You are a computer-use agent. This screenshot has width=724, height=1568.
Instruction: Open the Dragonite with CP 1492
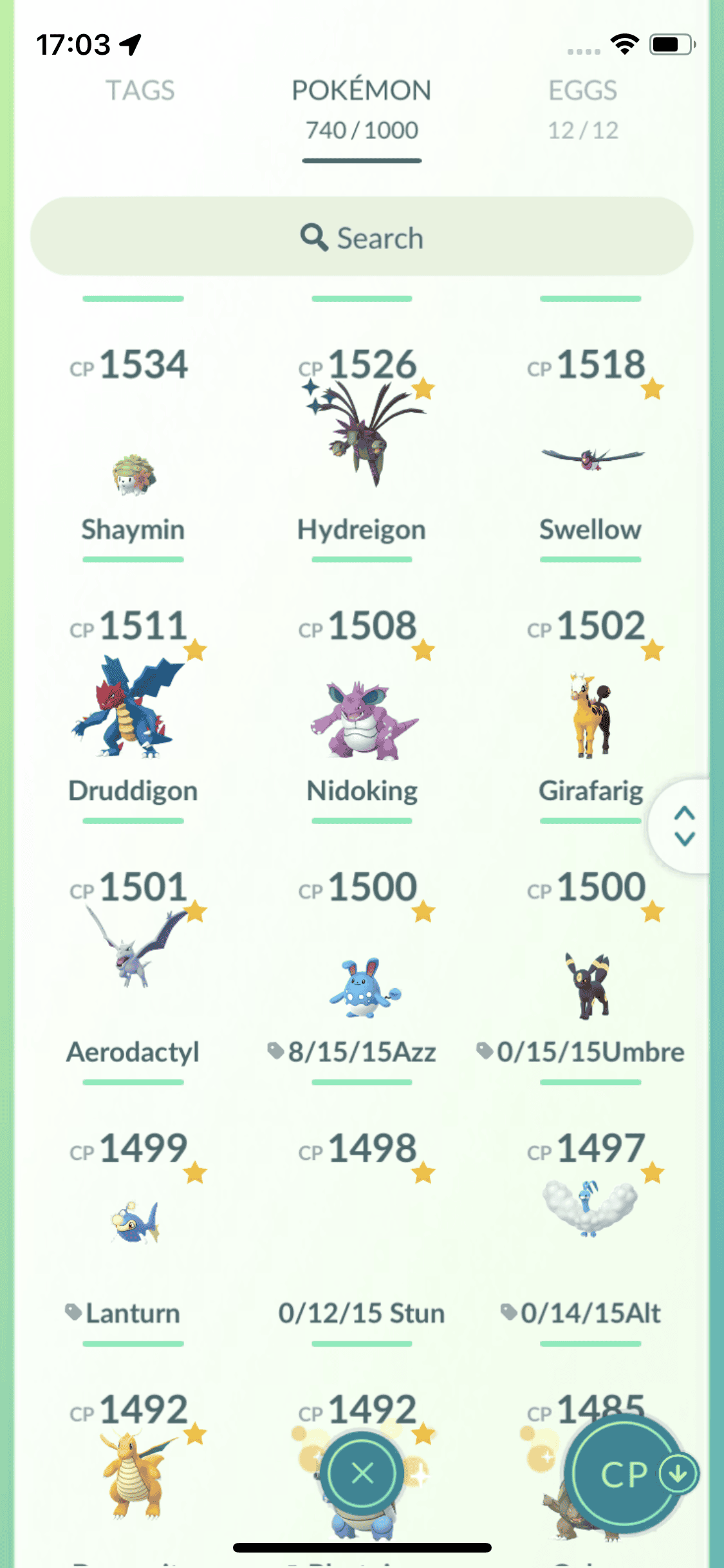133,1474
